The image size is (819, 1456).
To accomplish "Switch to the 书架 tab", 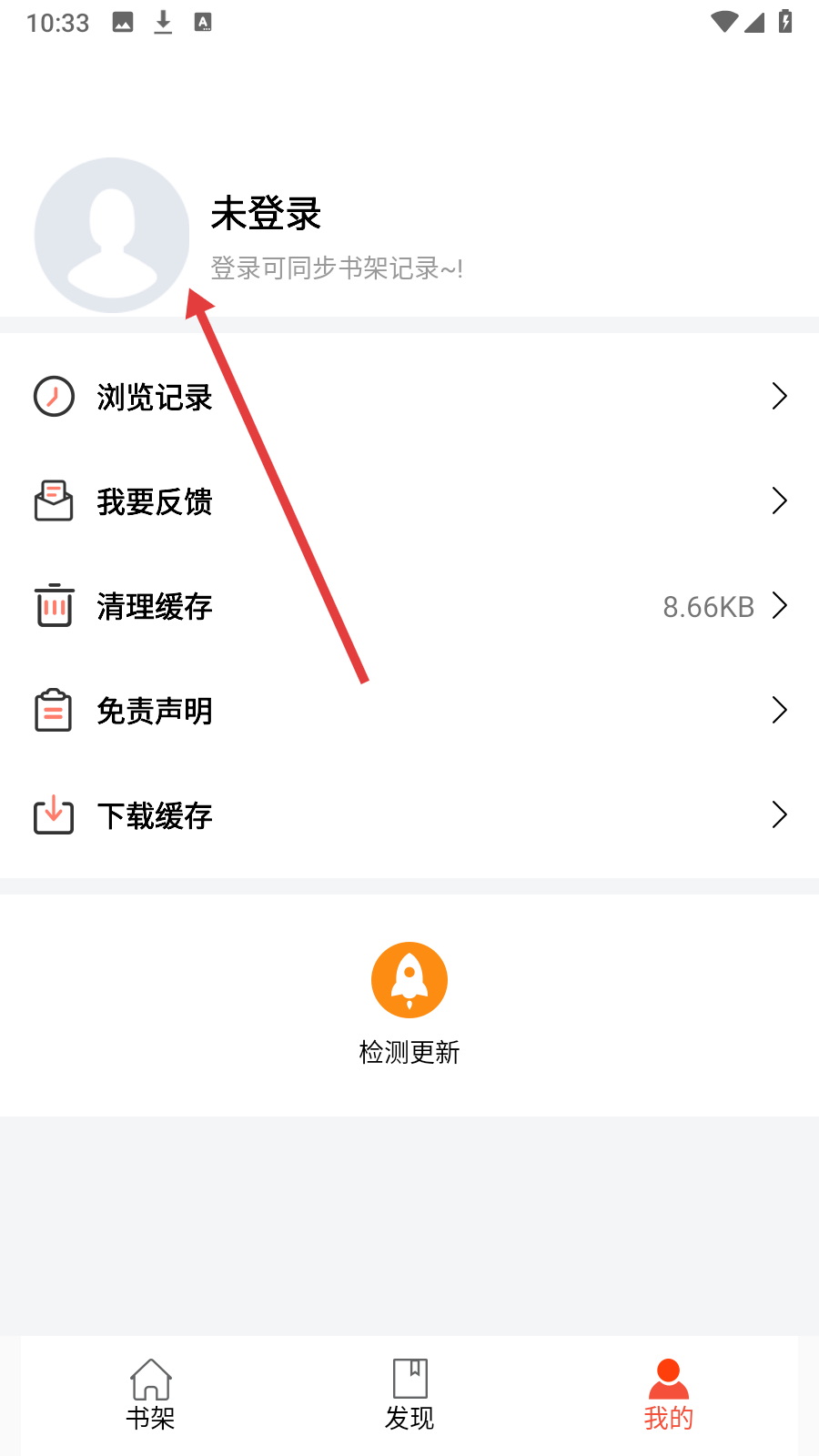I will click(150, 1394).
